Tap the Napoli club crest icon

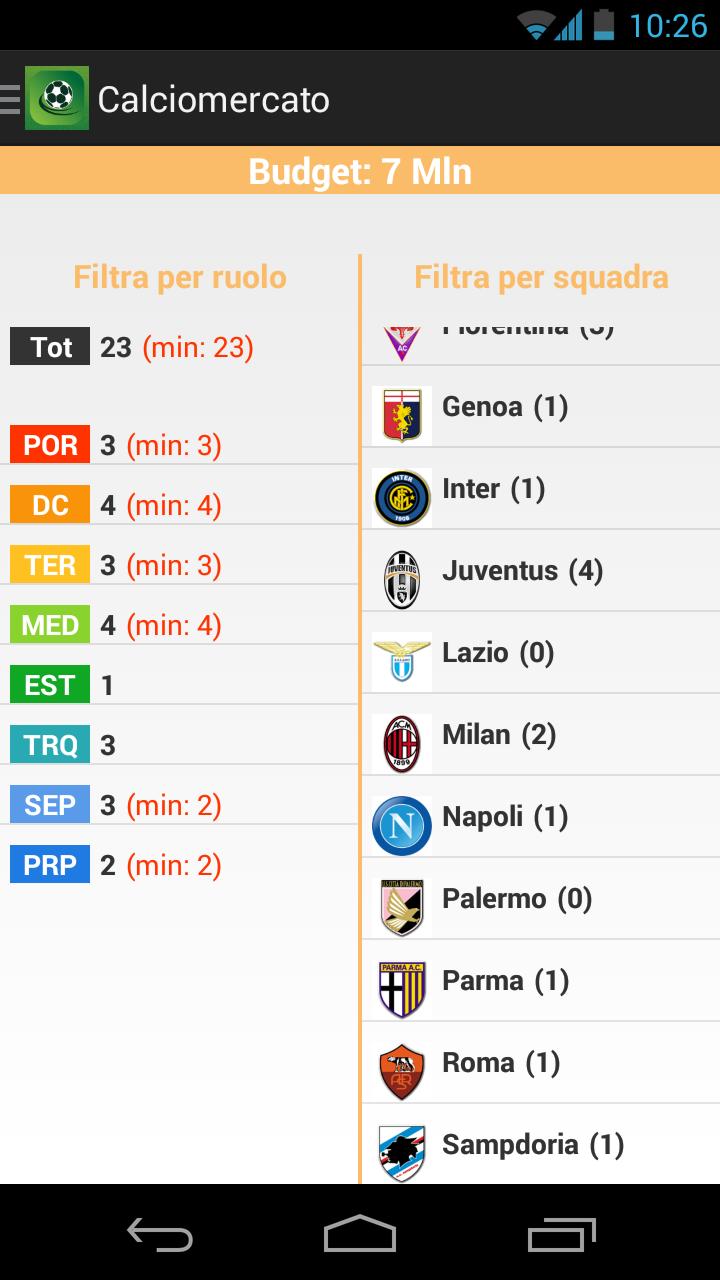tap(400, 816)
